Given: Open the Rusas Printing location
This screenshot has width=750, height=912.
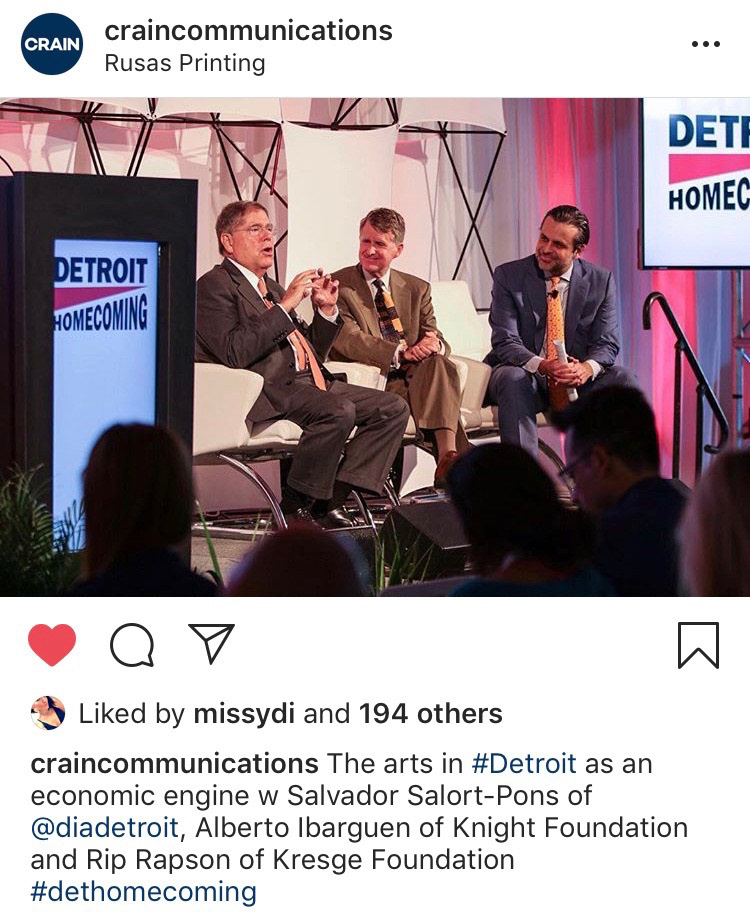Looking at the screenshot, I should pyautogui.click(x=185, y=64).
